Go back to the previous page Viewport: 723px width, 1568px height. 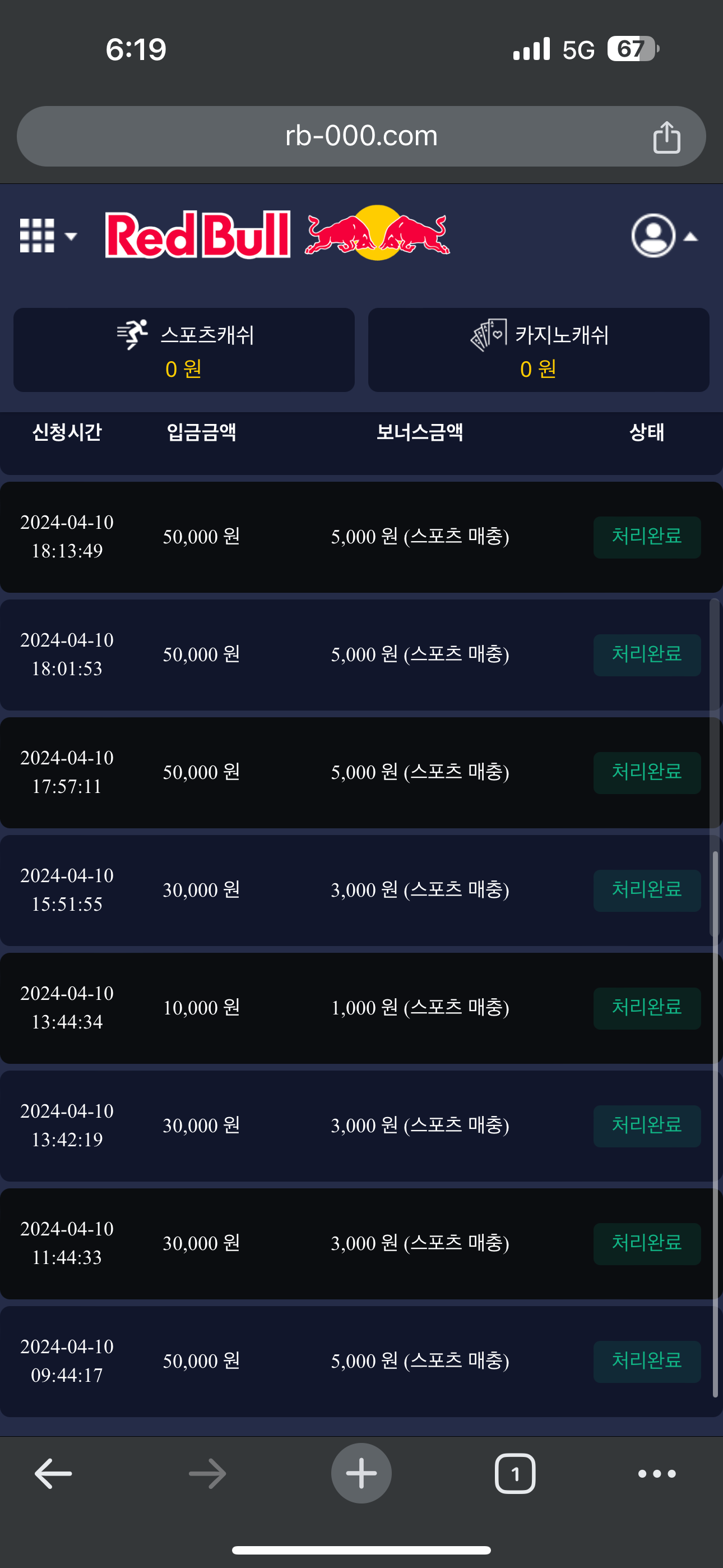[x=54, y=1473]
